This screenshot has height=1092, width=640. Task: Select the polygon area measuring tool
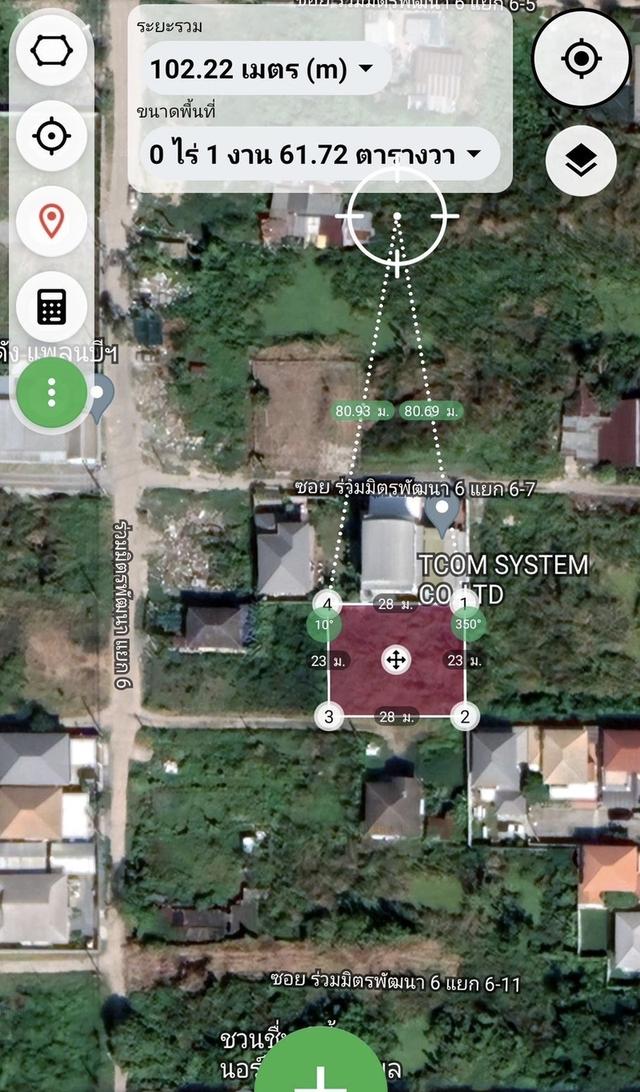pyautogui.click(x=52, y=51)
